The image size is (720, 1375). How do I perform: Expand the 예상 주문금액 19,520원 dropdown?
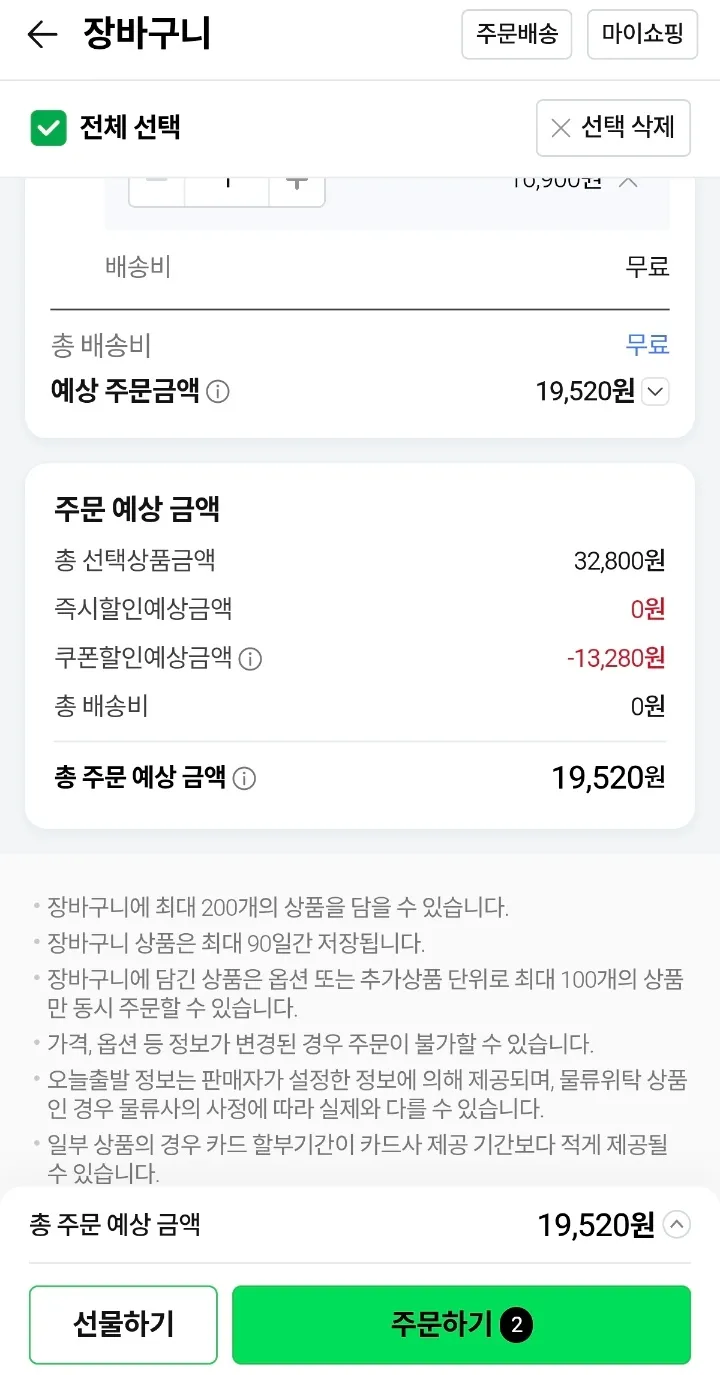[x=655, y=392]
